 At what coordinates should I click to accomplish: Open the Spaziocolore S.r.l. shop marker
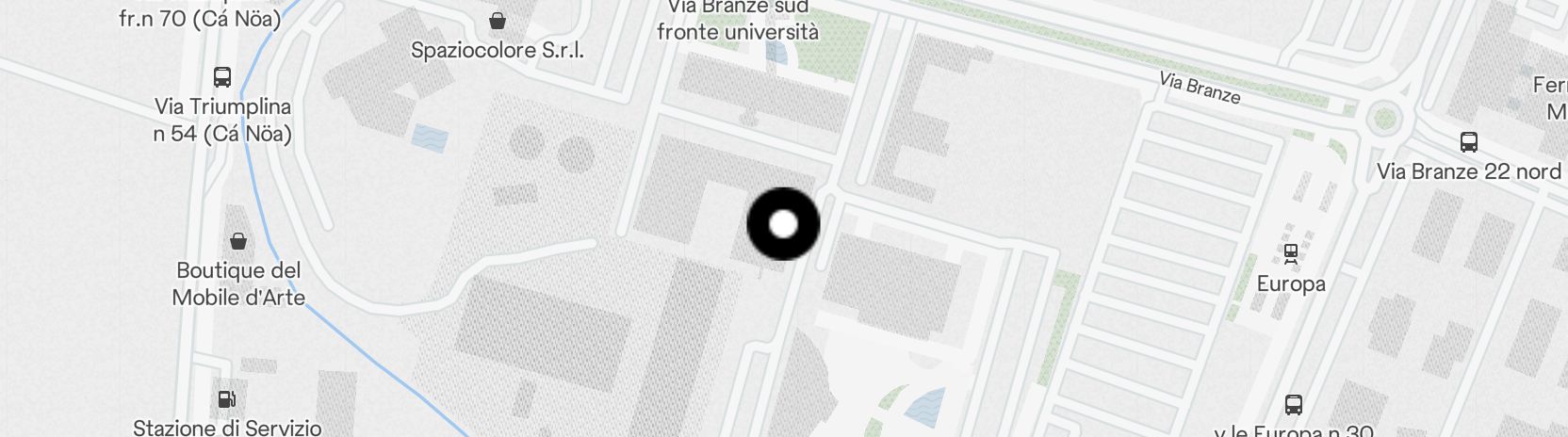point(497,21)
